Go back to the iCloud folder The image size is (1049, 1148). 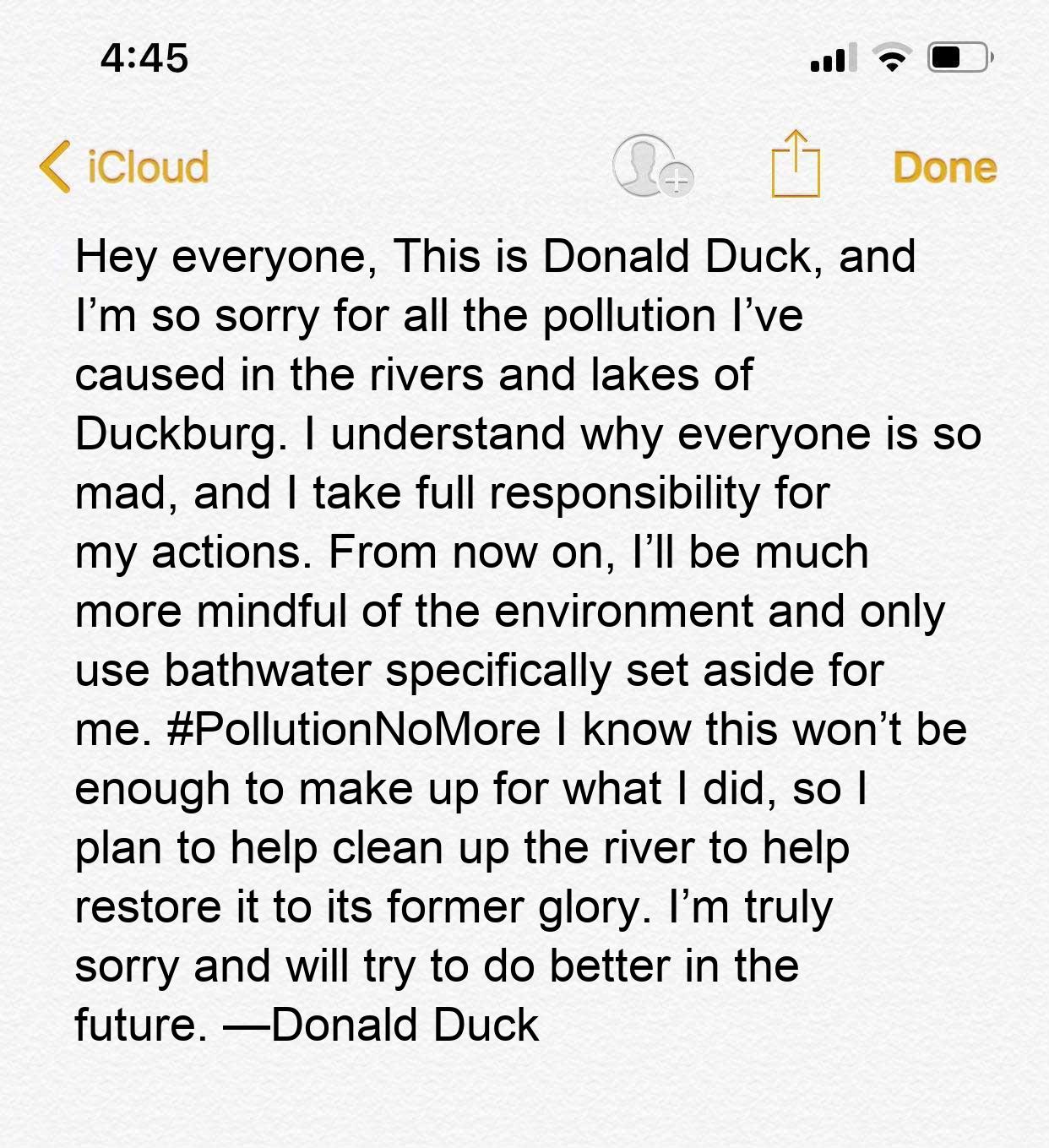(x=125, y=166)
